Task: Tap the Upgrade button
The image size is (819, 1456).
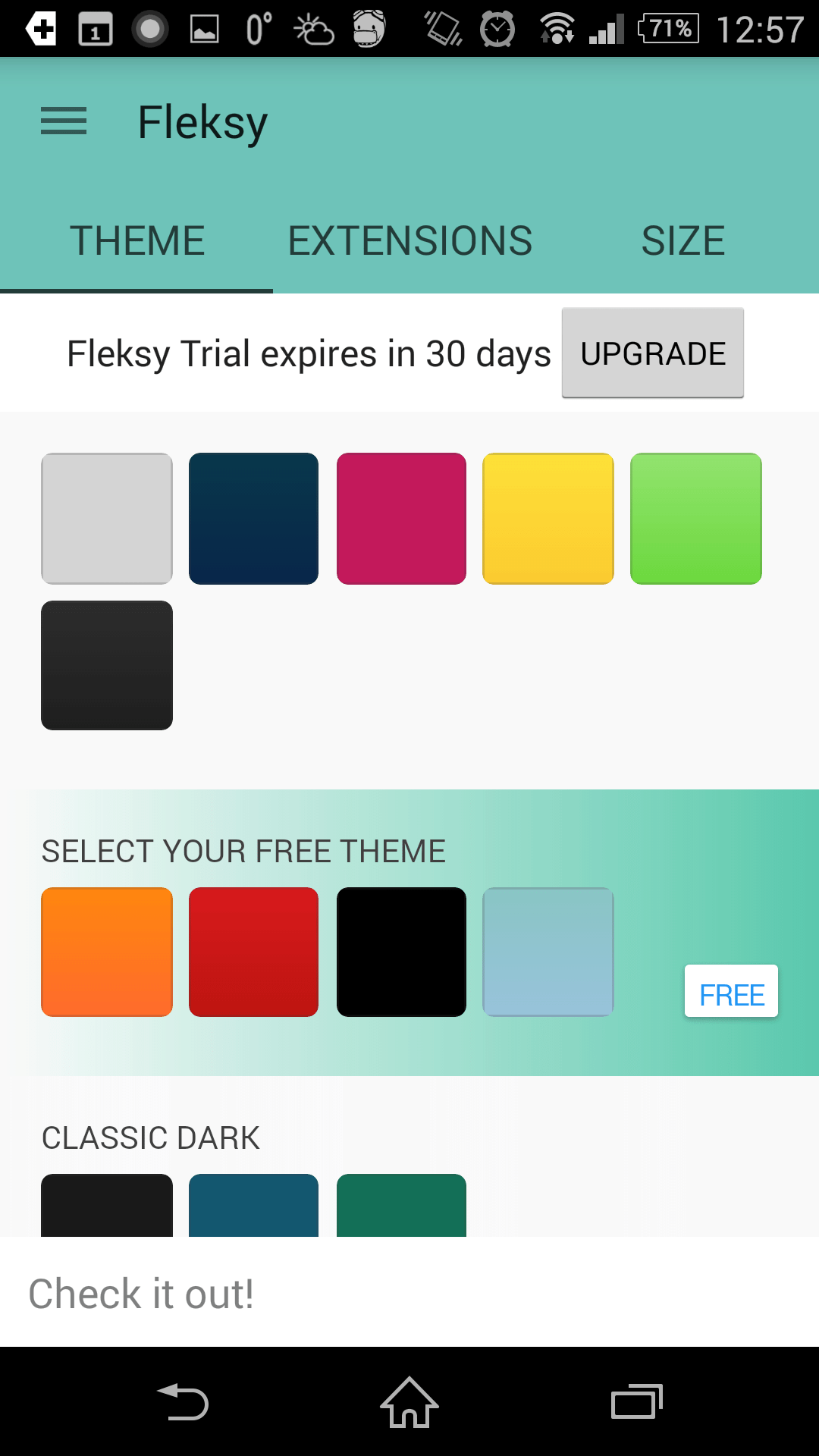Action: (x=653, y=353)
